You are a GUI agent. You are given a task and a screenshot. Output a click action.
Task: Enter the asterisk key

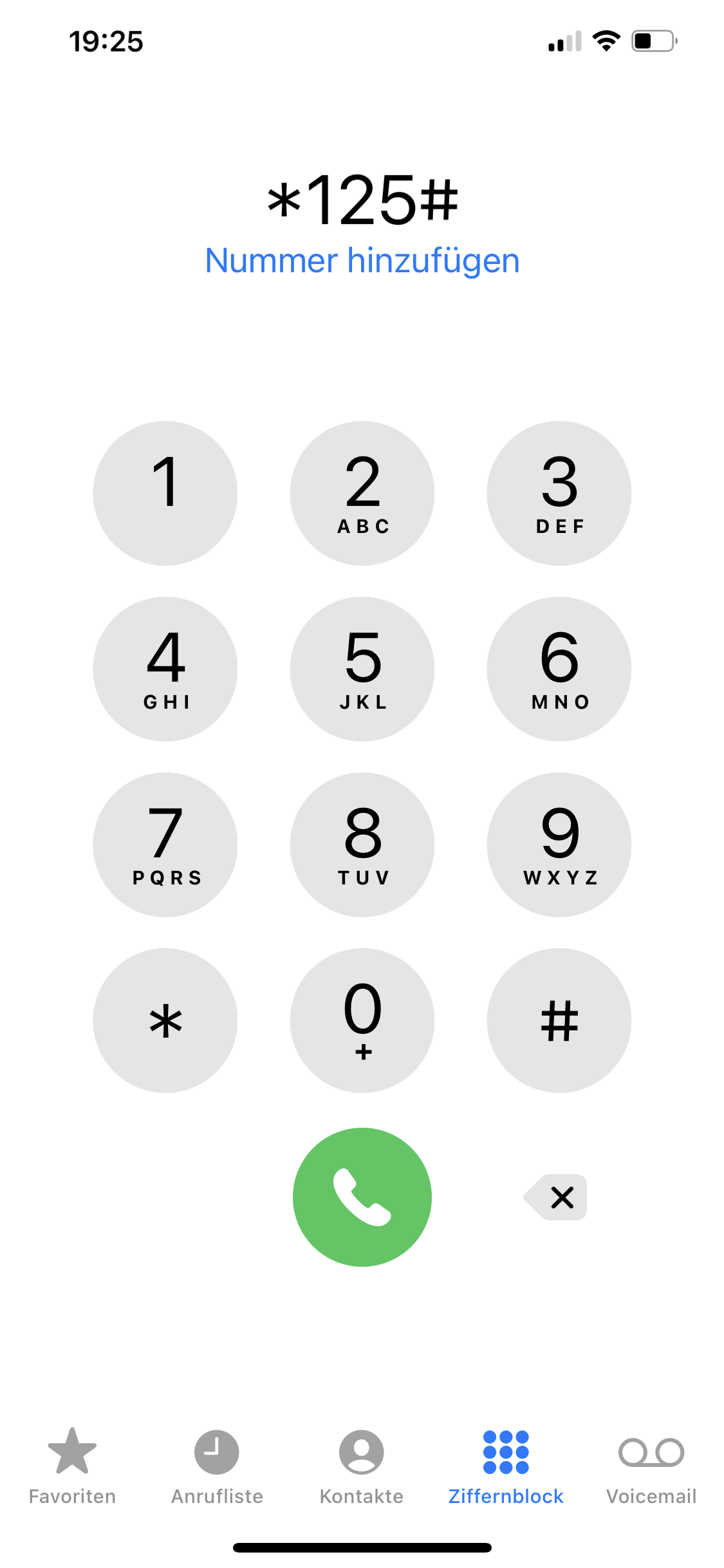click(x=165, y=1020)
